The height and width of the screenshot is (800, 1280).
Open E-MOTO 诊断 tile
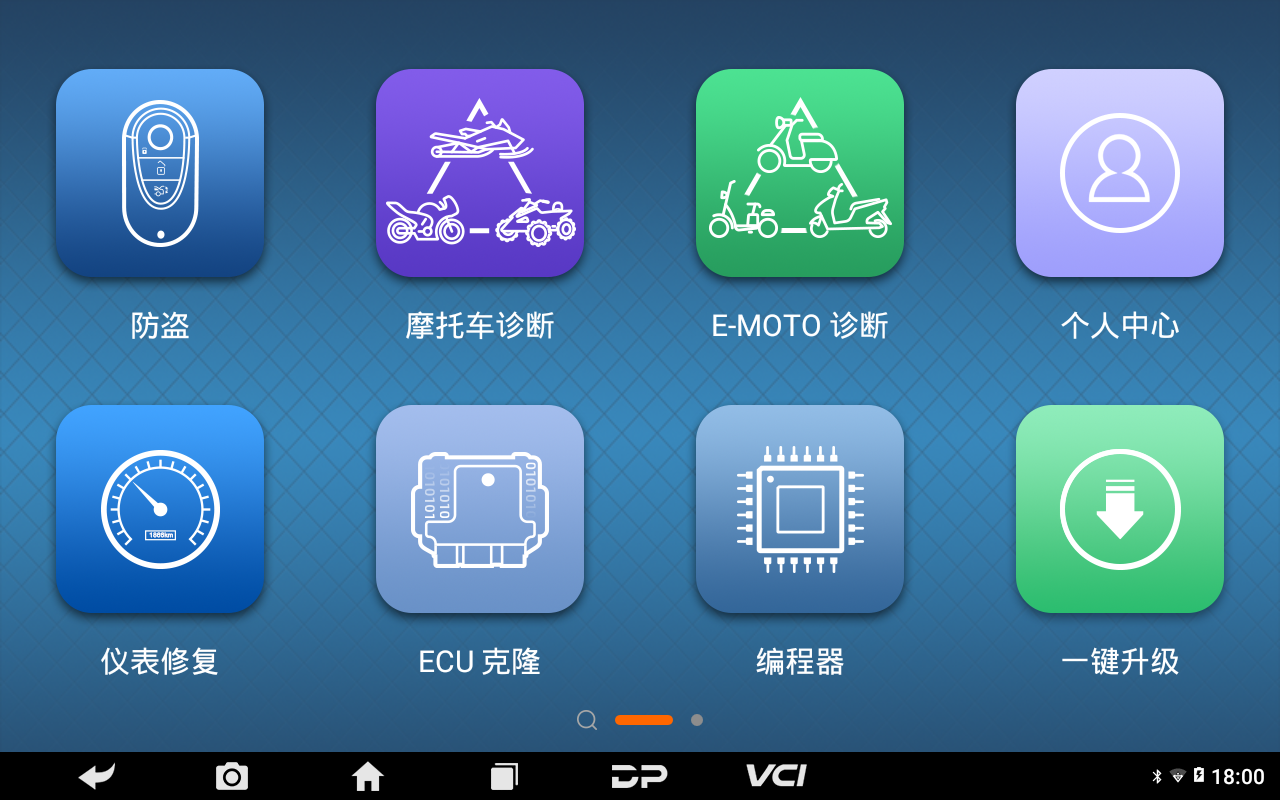point(800,173)
